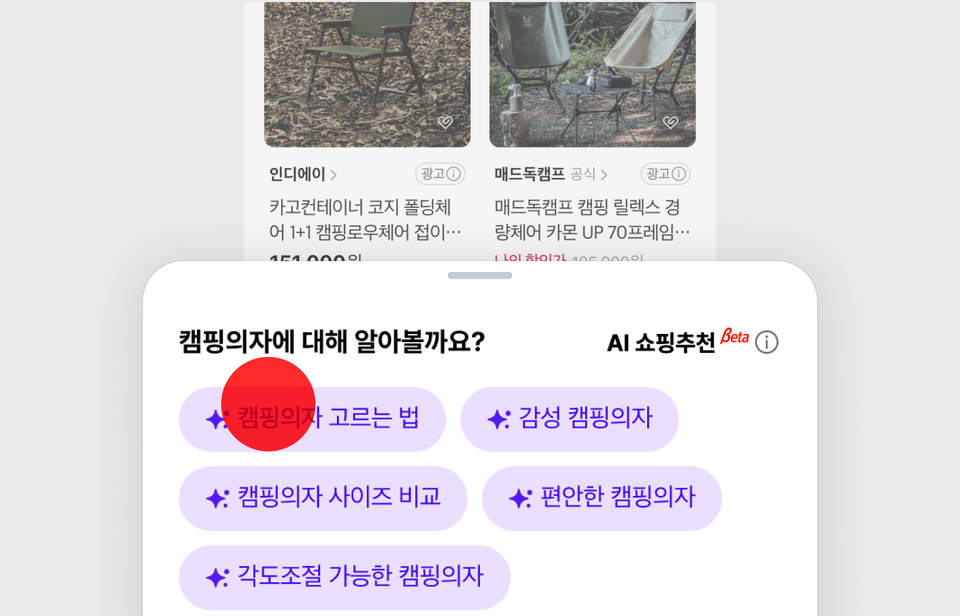Open the AI 쇼핑추천 info icon
Viewport: 960px width, 616px height.
(x=767, y=342)
